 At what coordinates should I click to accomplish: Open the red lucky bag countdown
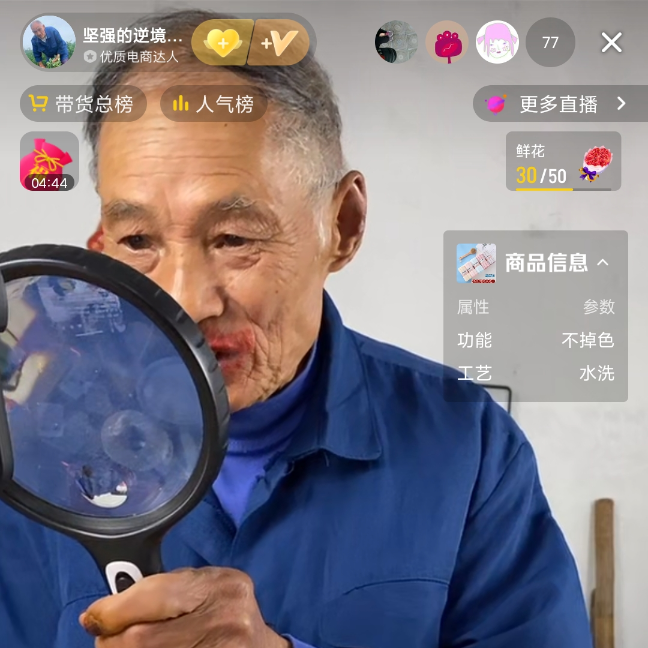[x=49, y=161]
